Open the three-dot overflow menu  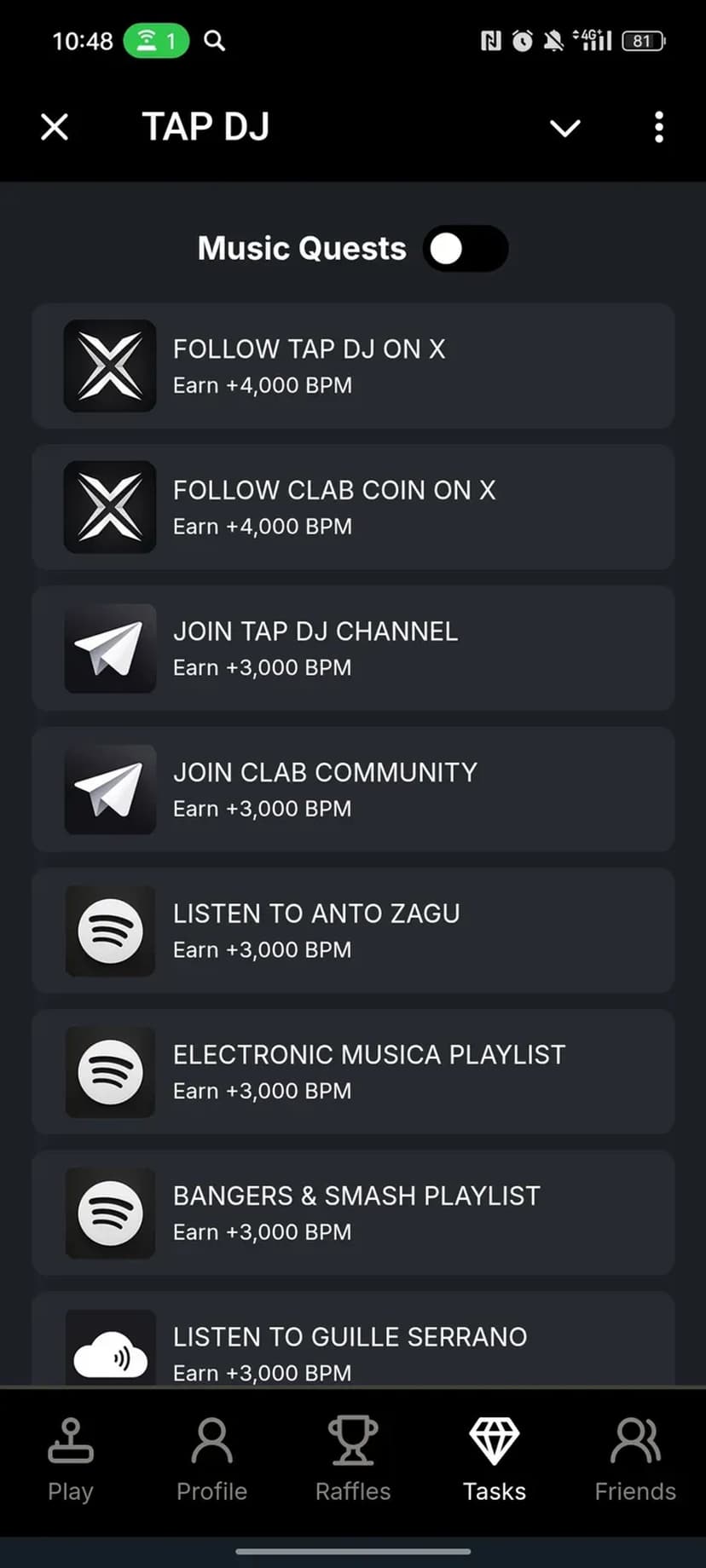coord(658,128)
